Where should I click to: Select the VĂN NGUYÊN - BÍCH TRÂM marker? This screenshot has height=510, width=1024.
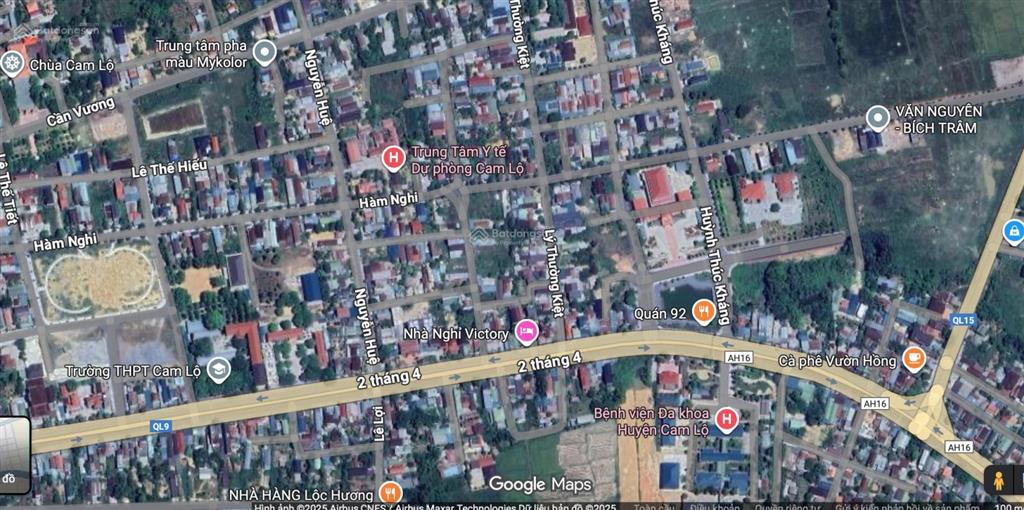[x=877, y=118]
